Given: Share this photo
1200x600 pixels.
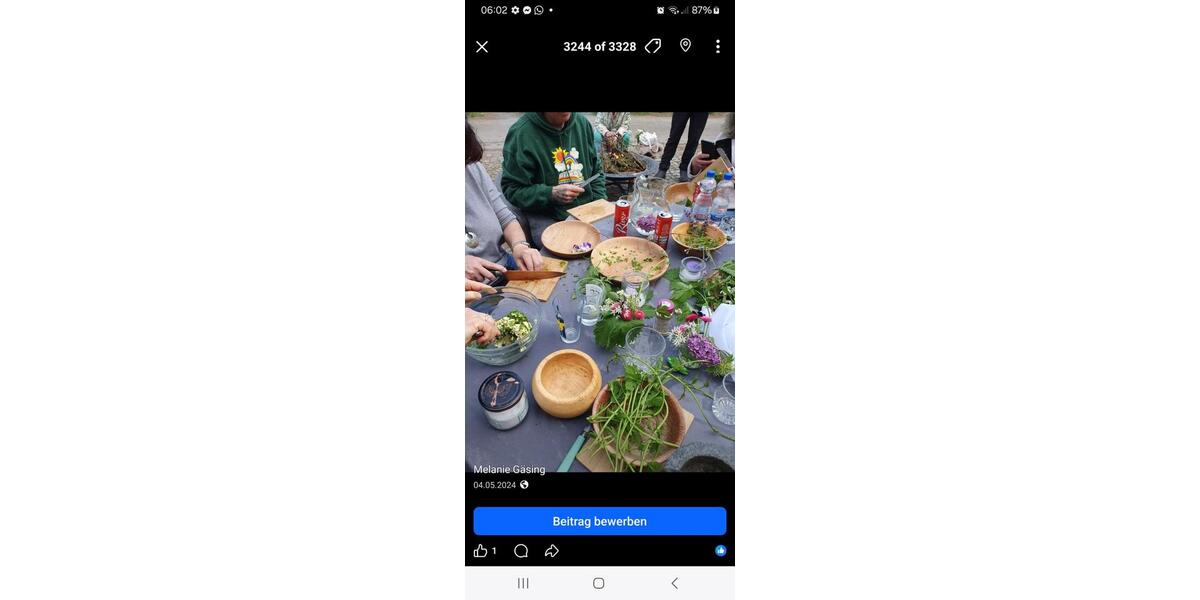Looking at the screenshot, I should pos(552,551).
